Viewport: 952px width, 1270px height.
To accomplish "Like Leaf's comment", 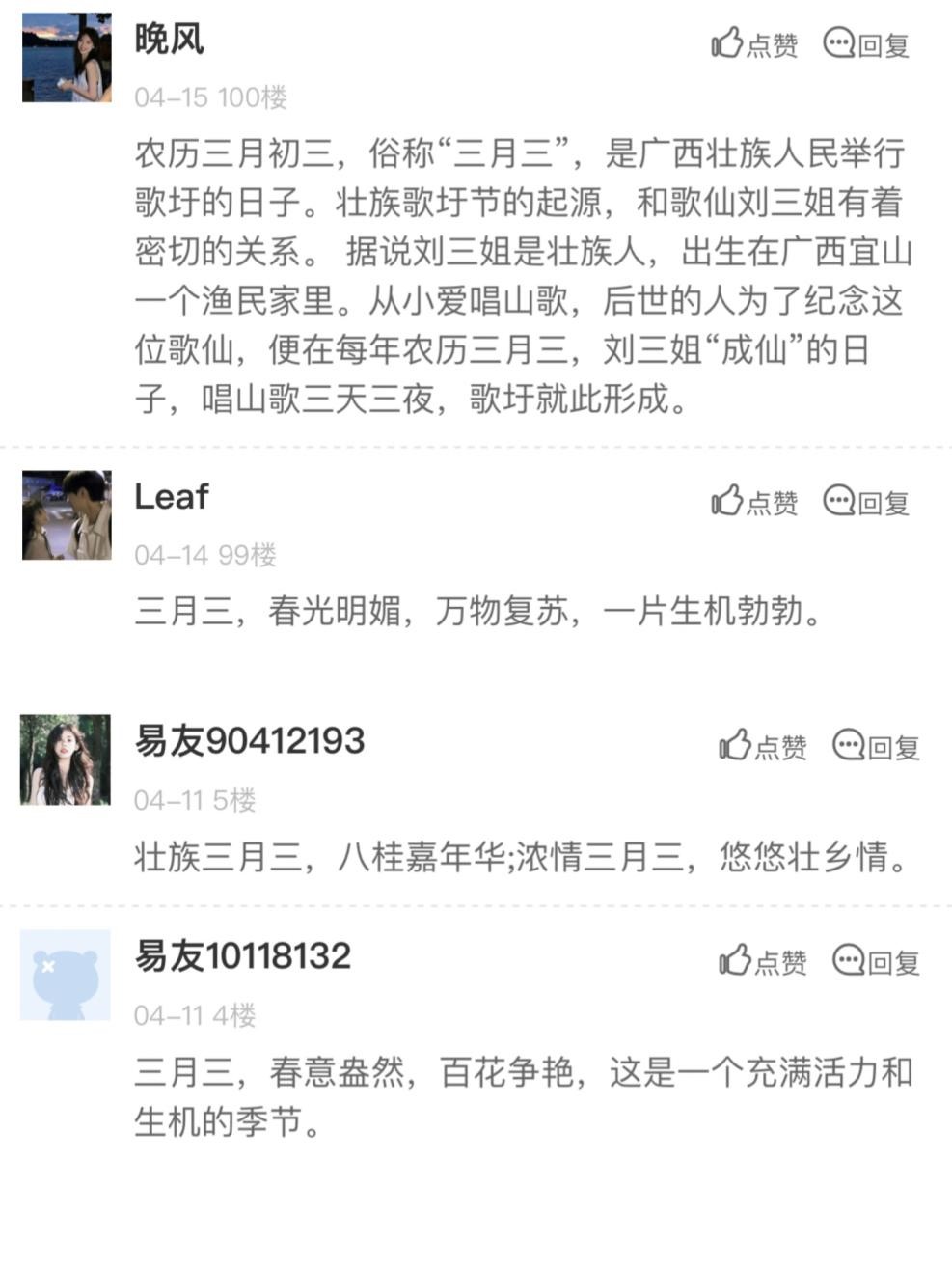I will point(754,502).
